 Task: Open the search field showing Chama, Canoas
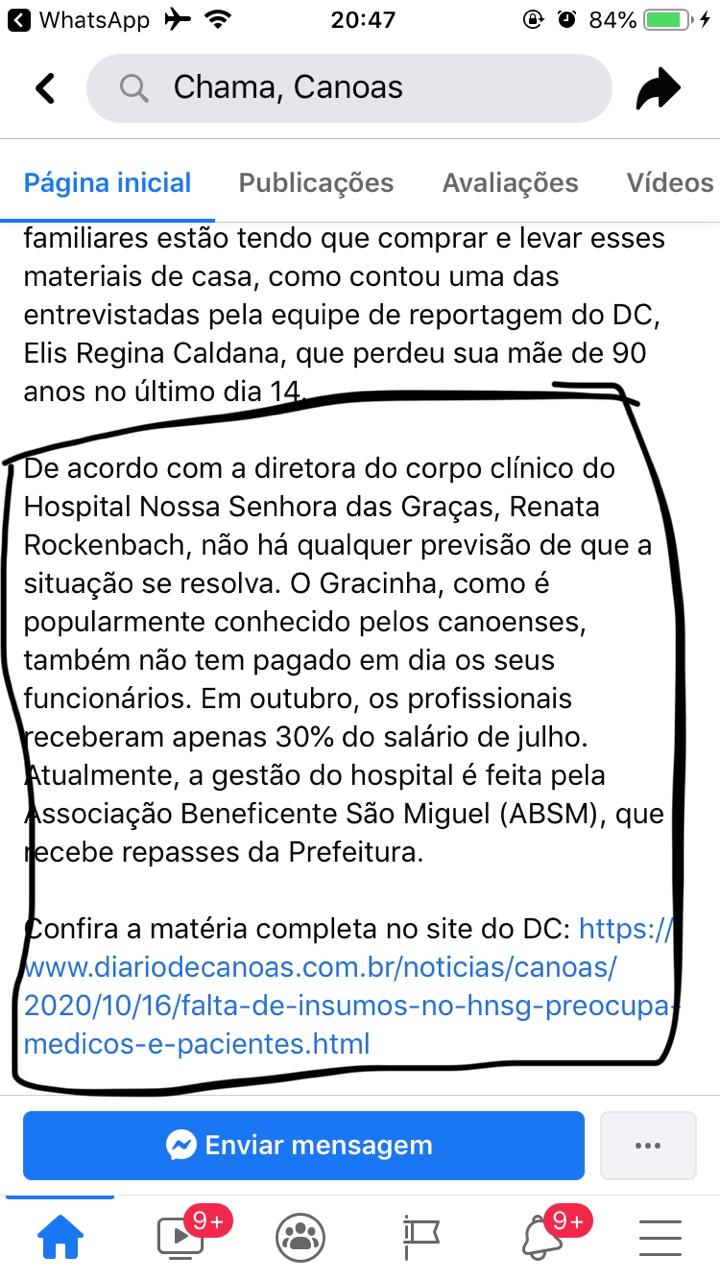[349, 88]
